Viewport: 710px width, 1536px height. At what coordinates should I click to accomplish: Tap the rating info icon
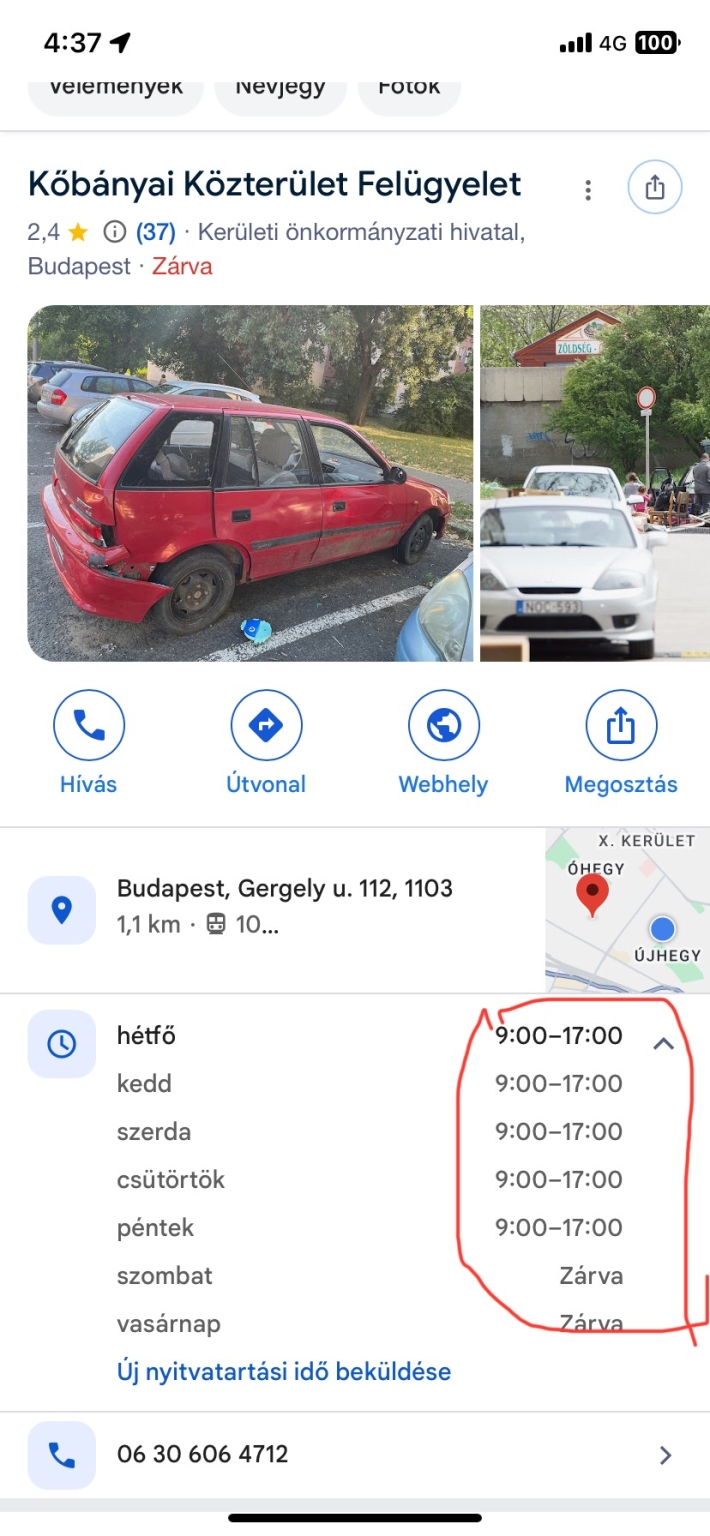click(114, 233)
